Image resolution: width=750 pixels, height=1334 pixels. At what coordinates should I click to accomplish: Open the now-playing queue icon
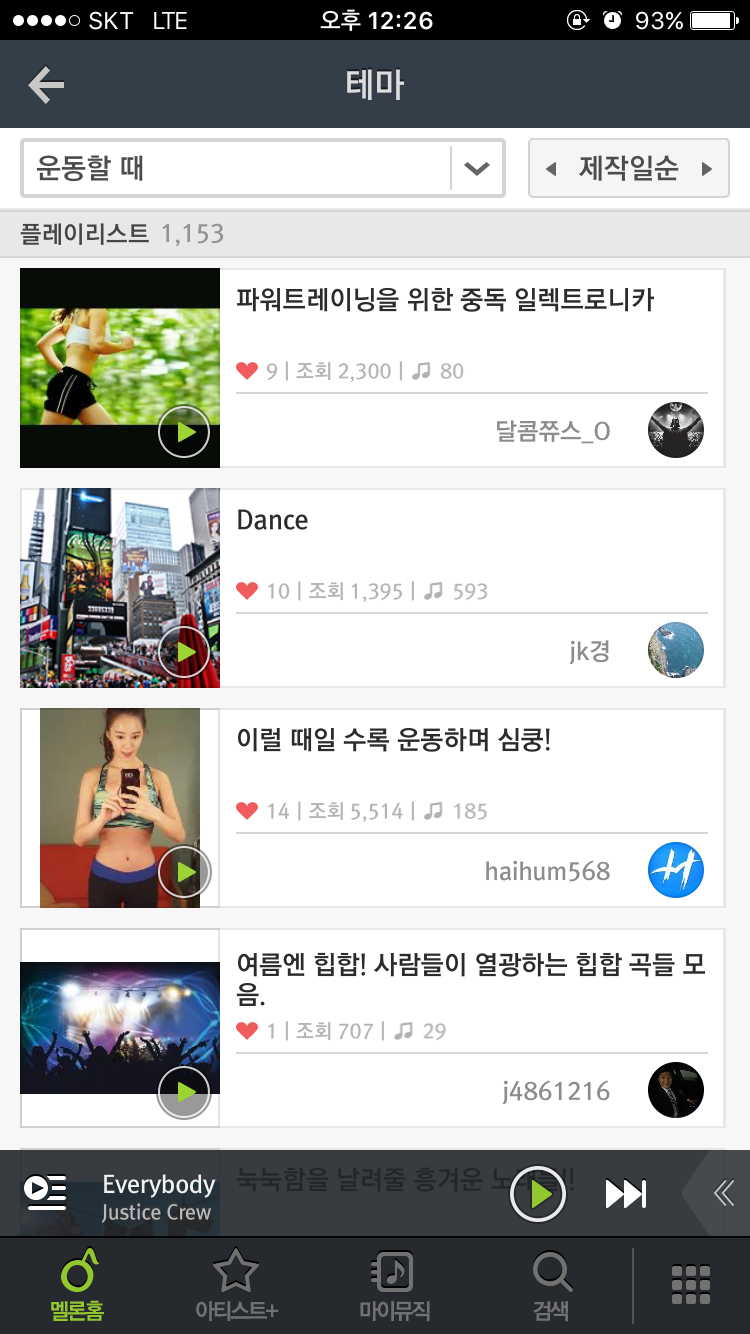pos(45,1193)
